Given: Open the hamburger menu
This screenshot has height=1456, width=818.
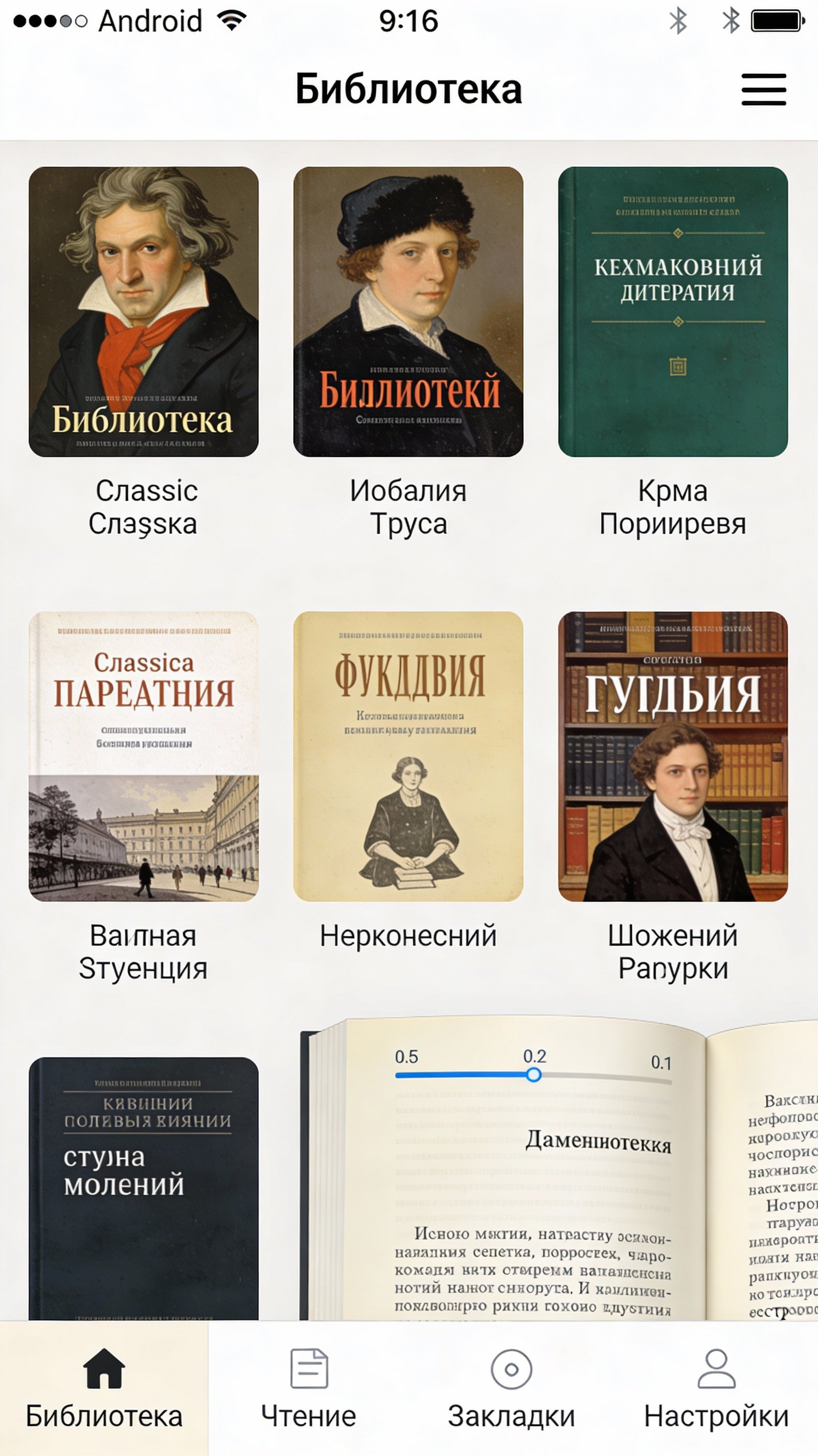Looking at the screenshot, I should pos(763,89).
